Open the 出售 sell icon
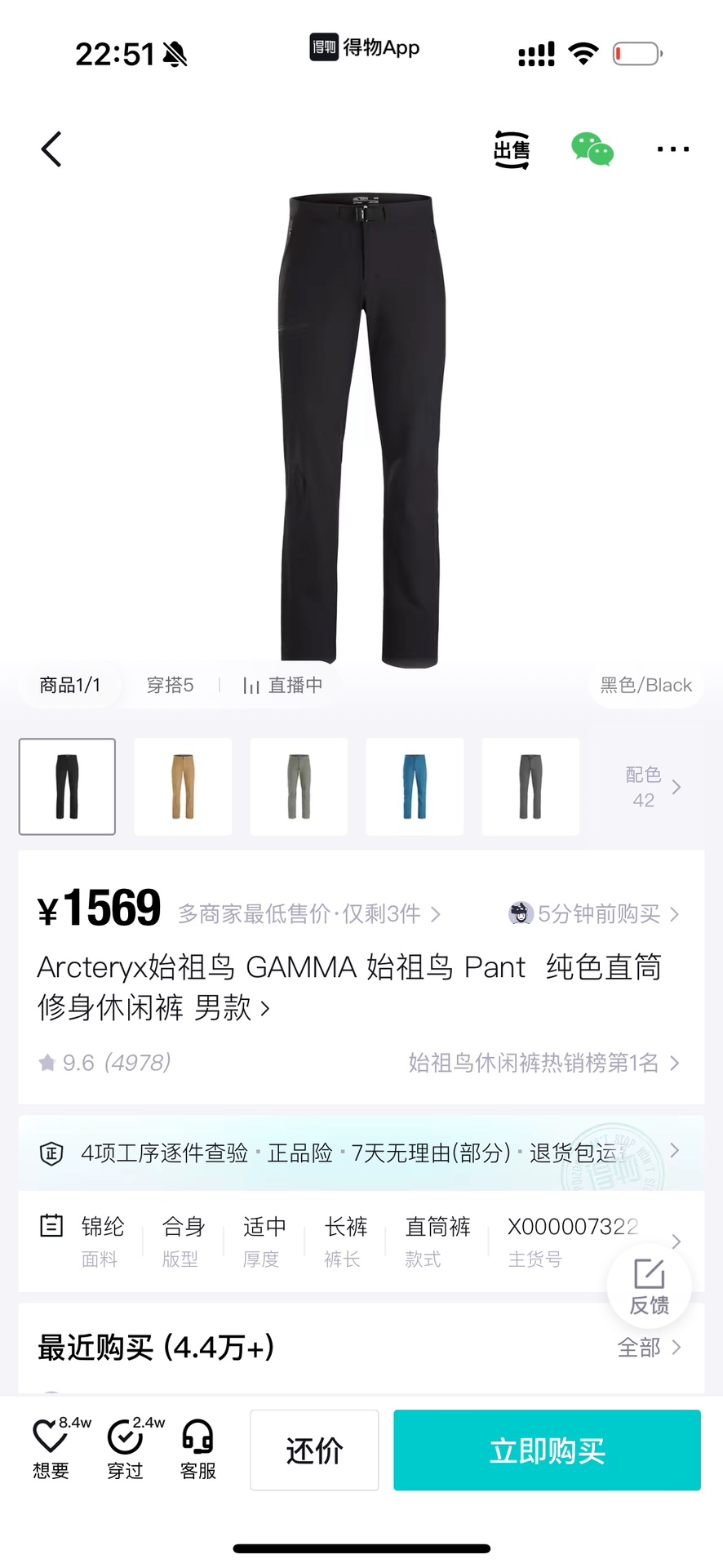 (x=512, y=150)
